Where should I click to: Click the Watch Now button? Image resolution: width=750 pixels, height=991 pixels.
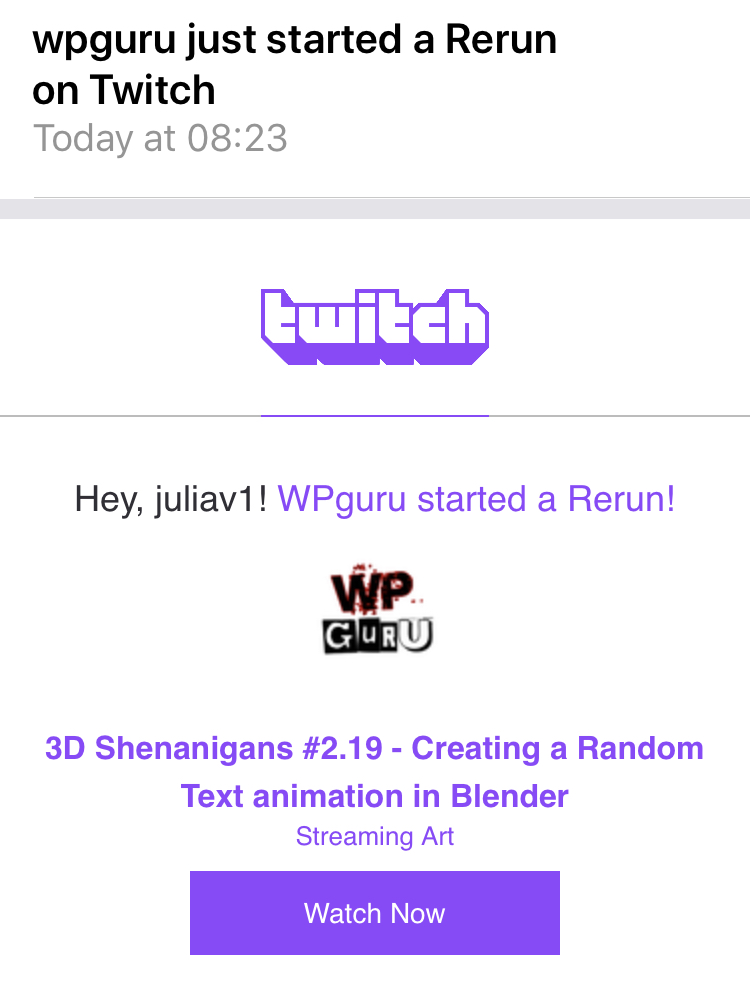(375, 913)
